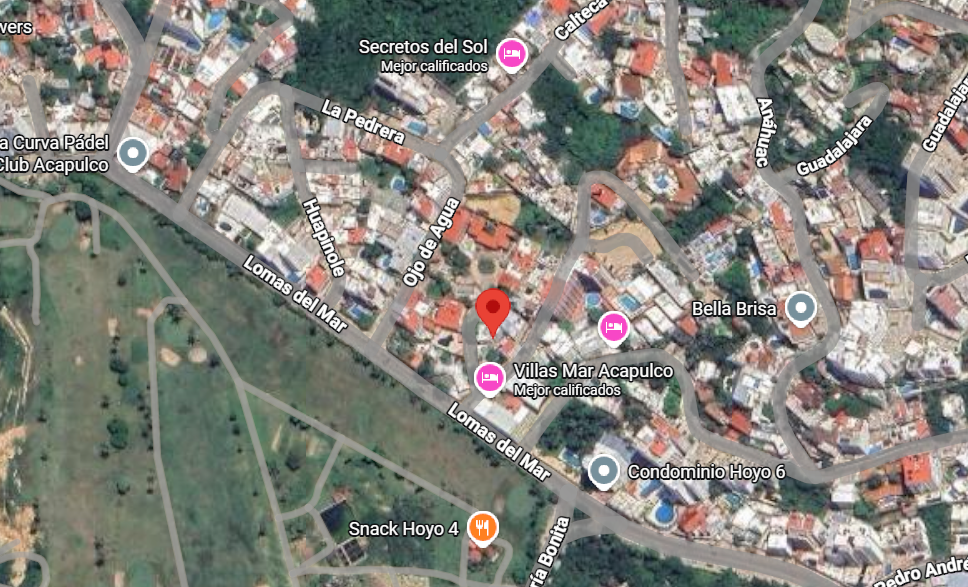The width and height of the screenshot is (968, 587).
Task: Open the Condominio Hoyo 6 marker
Action: [x=603, y=470]
